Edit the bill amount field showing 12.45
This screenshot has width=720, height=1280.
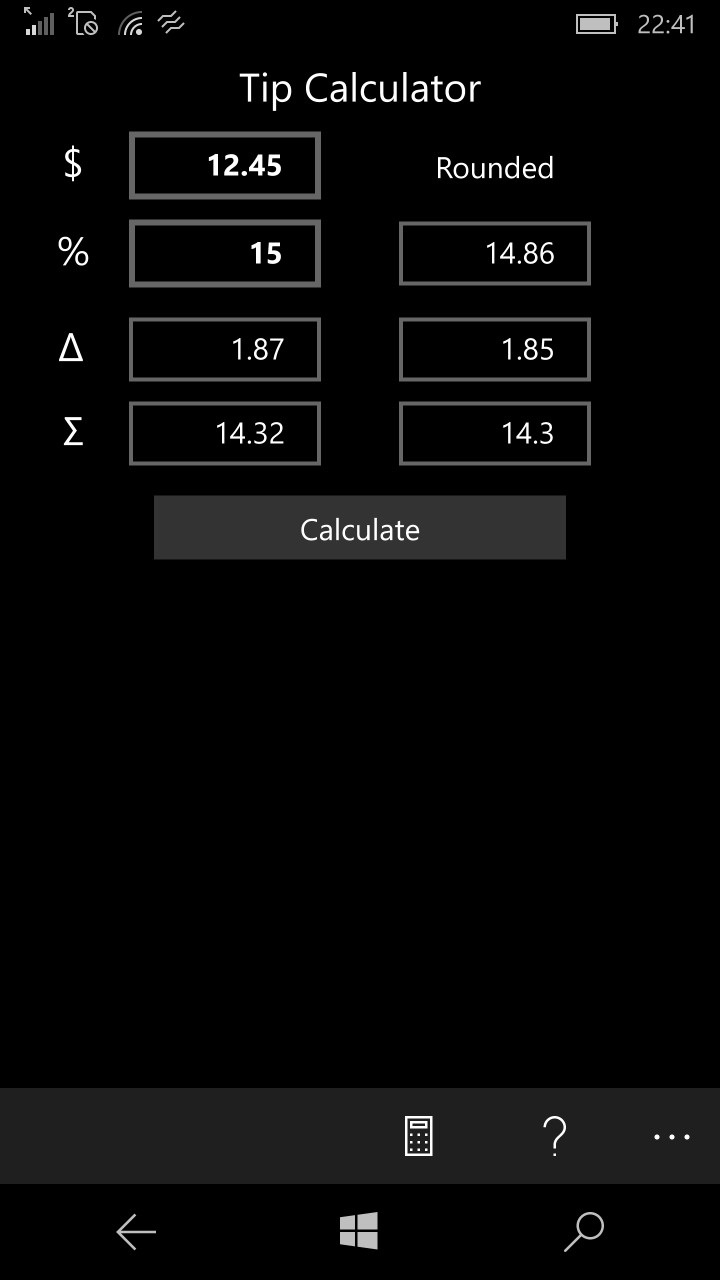(225, 166)
